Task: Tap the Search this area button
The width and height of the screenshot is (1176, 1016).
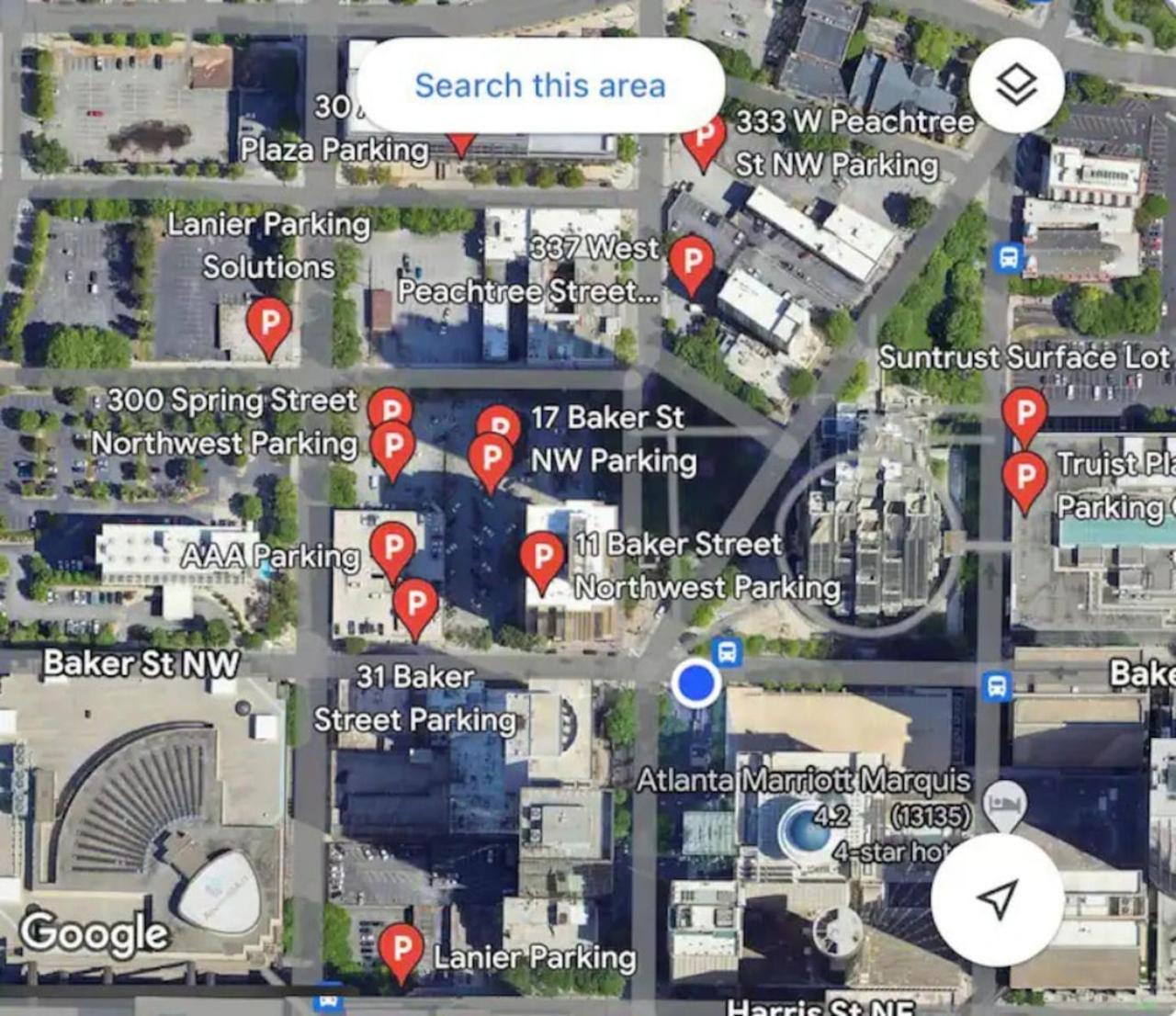Action: 539,85
